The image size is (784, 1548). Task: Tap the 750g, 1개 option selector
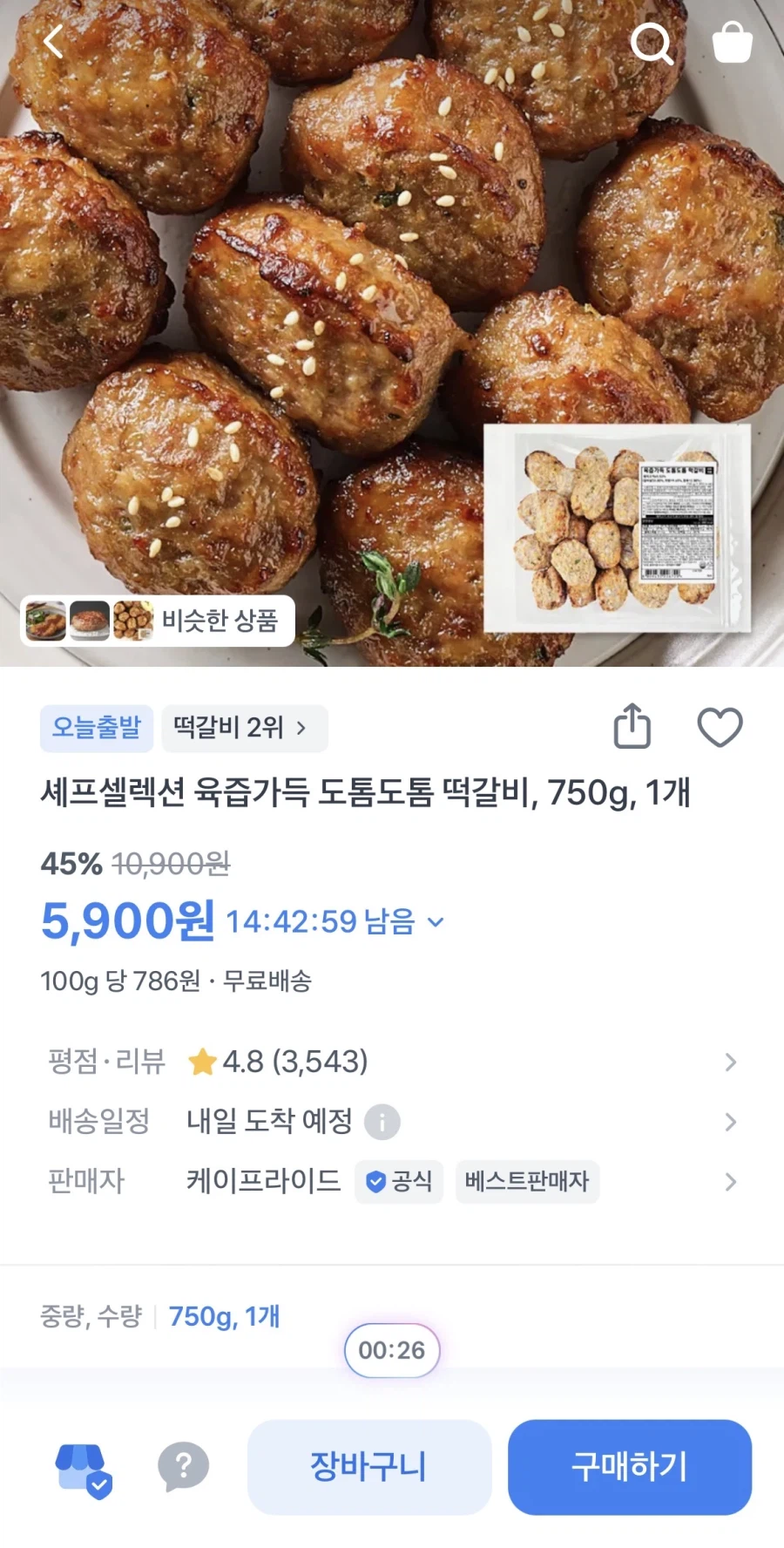(225, 1317)
